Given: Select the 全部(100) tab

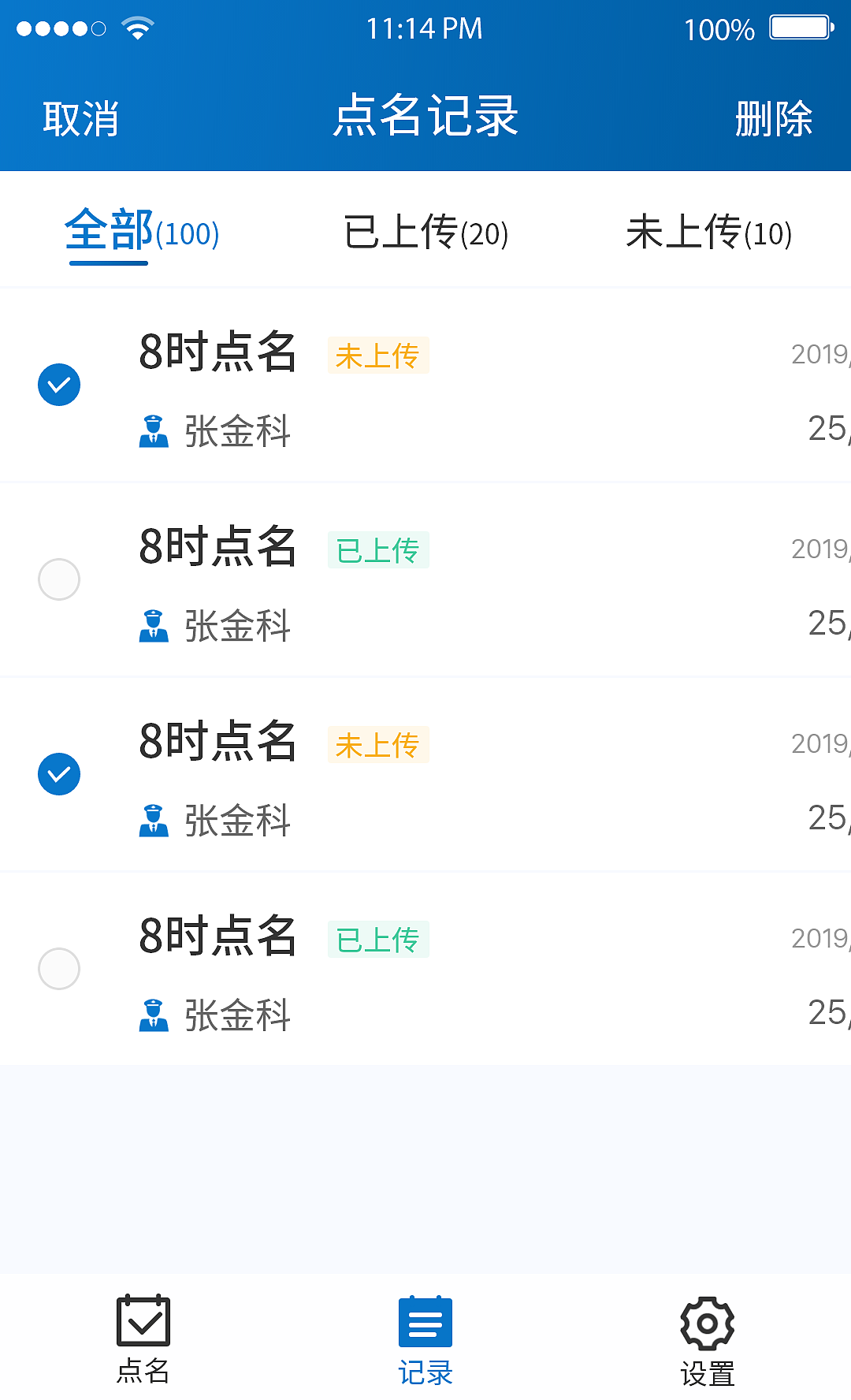Looking at the screenshot, I should point(142,233).
